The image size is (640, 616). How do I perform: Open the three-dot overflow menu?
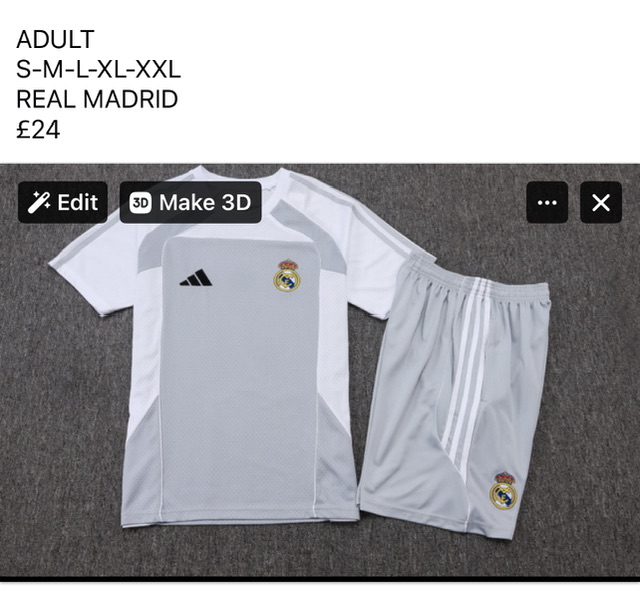pos(547,203)
